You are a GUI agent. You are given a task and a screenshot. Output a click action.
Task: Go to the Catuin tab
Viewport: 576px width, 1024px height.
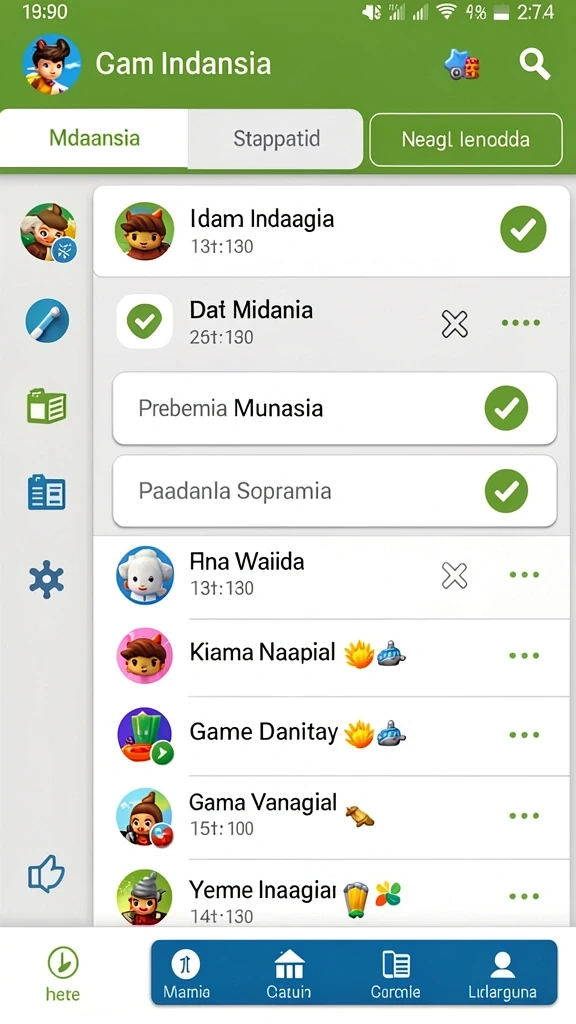(289, 975)
